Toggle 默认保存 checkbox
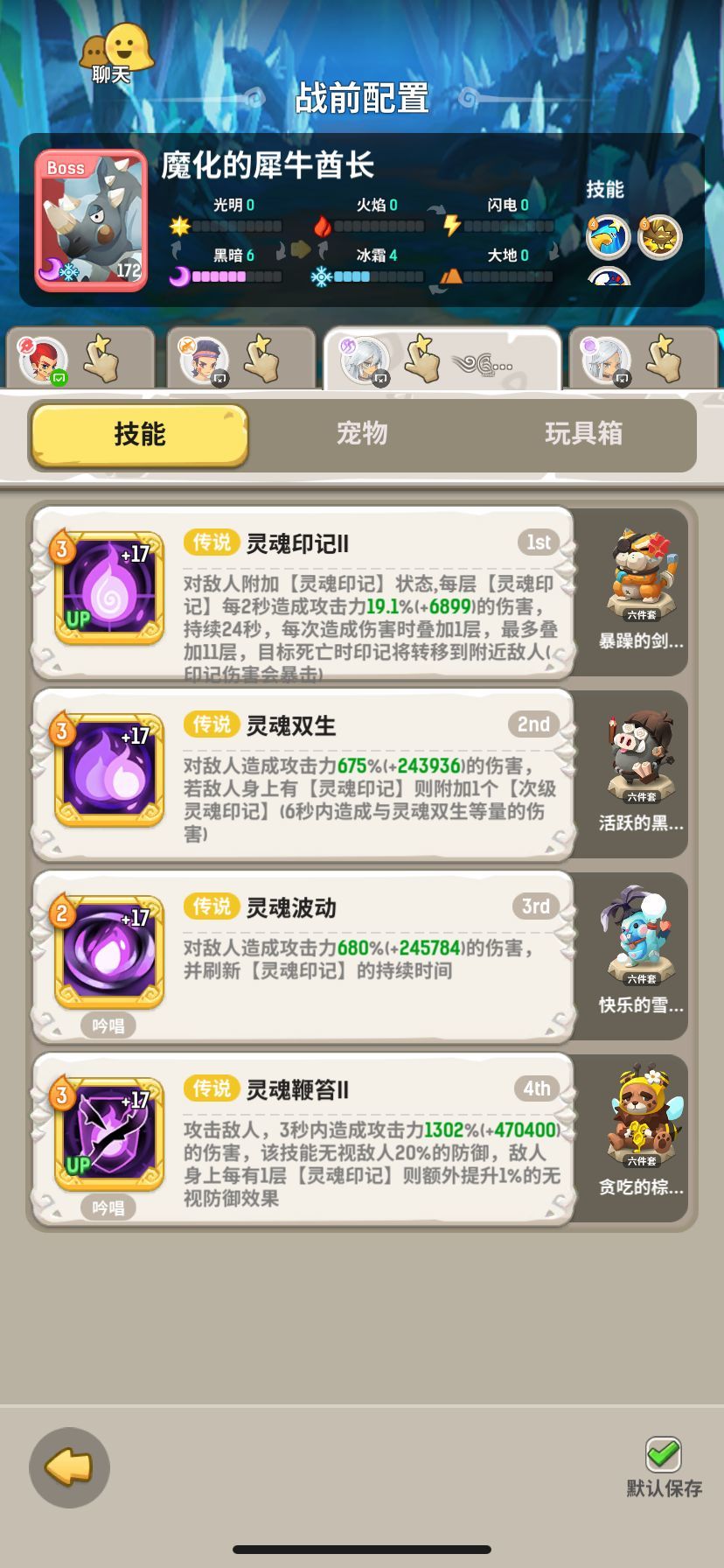724x1568 pixels. click(x=662, y=1452)
